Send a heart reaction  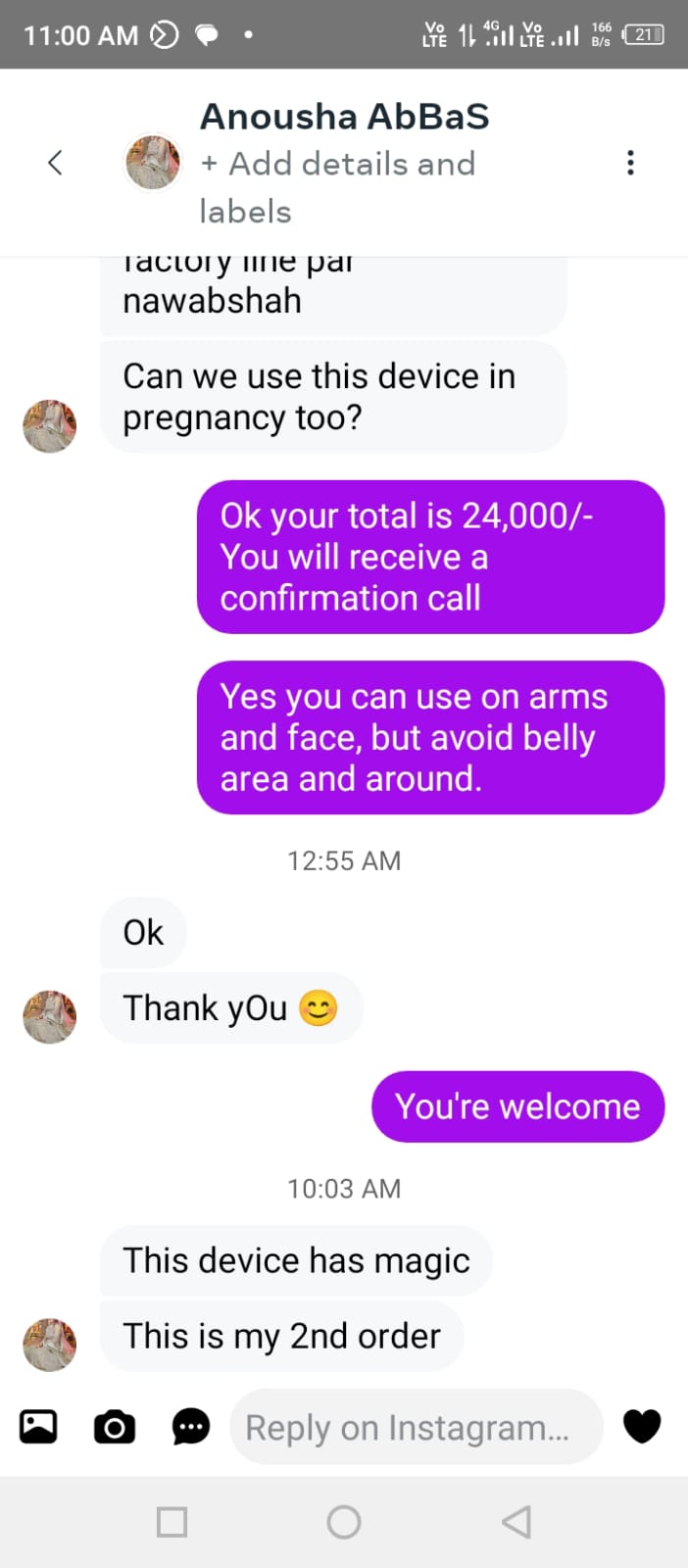coord(642,1426)
